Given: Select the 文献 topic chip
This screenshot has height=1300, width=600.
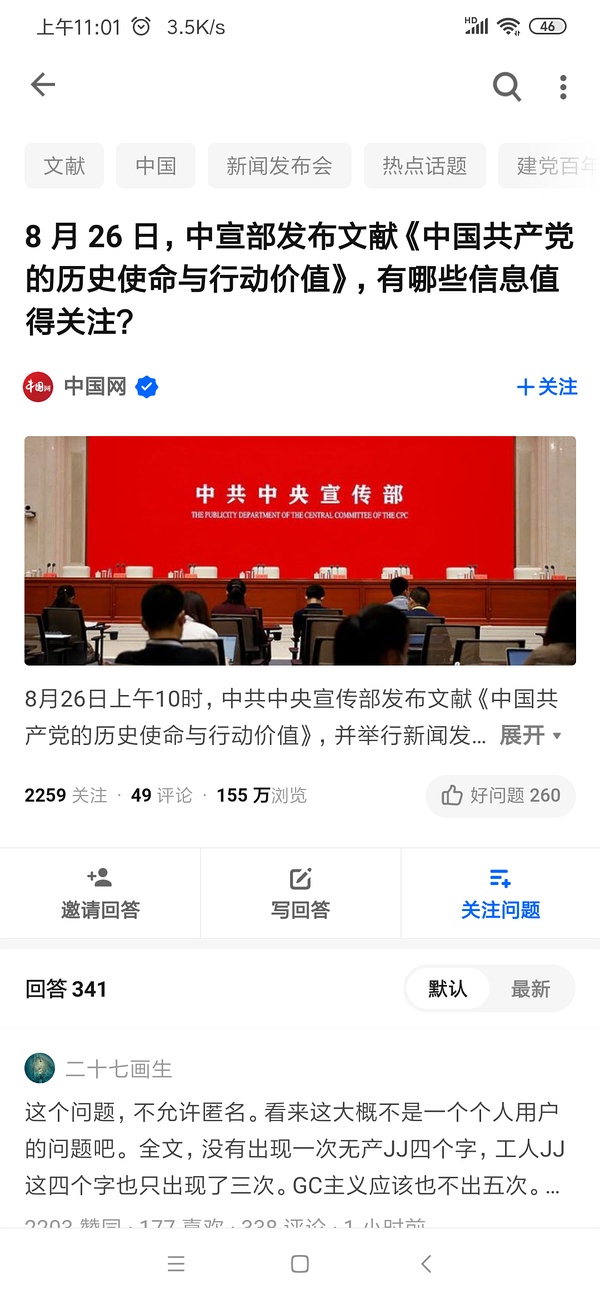Looking at the screenshot, I should [64, 166].
